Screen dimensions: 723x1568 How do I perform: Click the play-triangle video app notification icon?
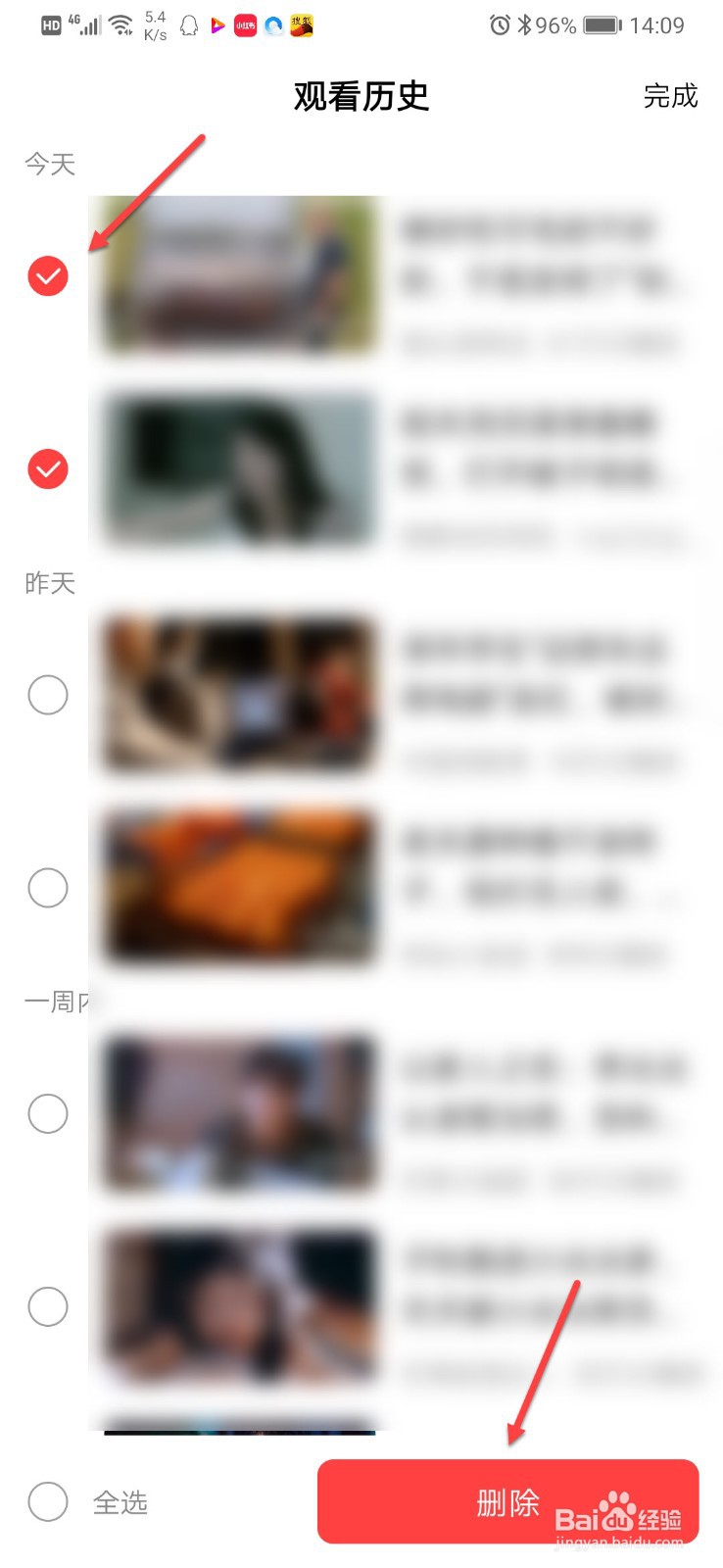click(x=217, y=25)
